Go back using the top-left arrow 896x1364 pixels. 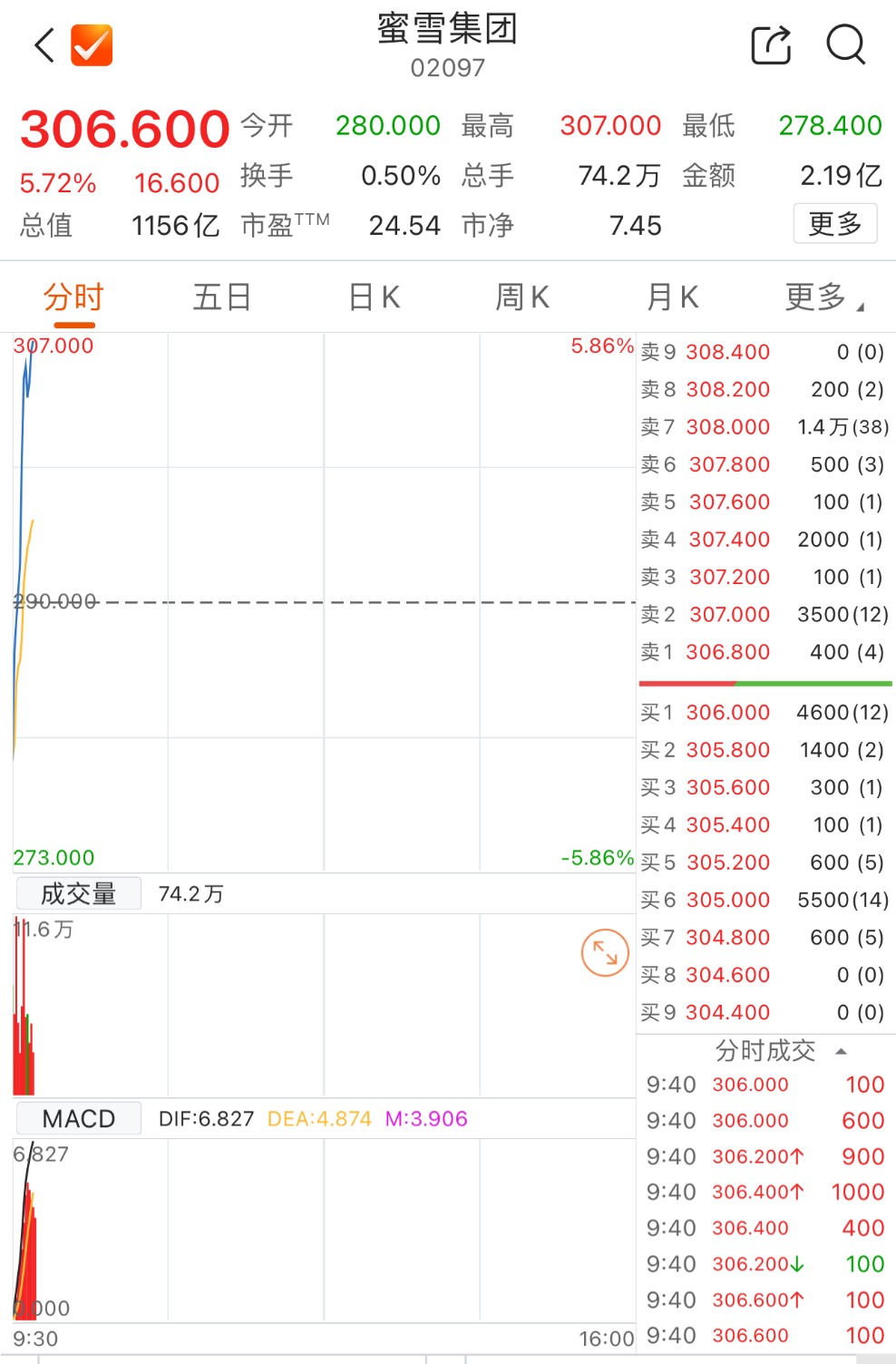tap(44, 45)
